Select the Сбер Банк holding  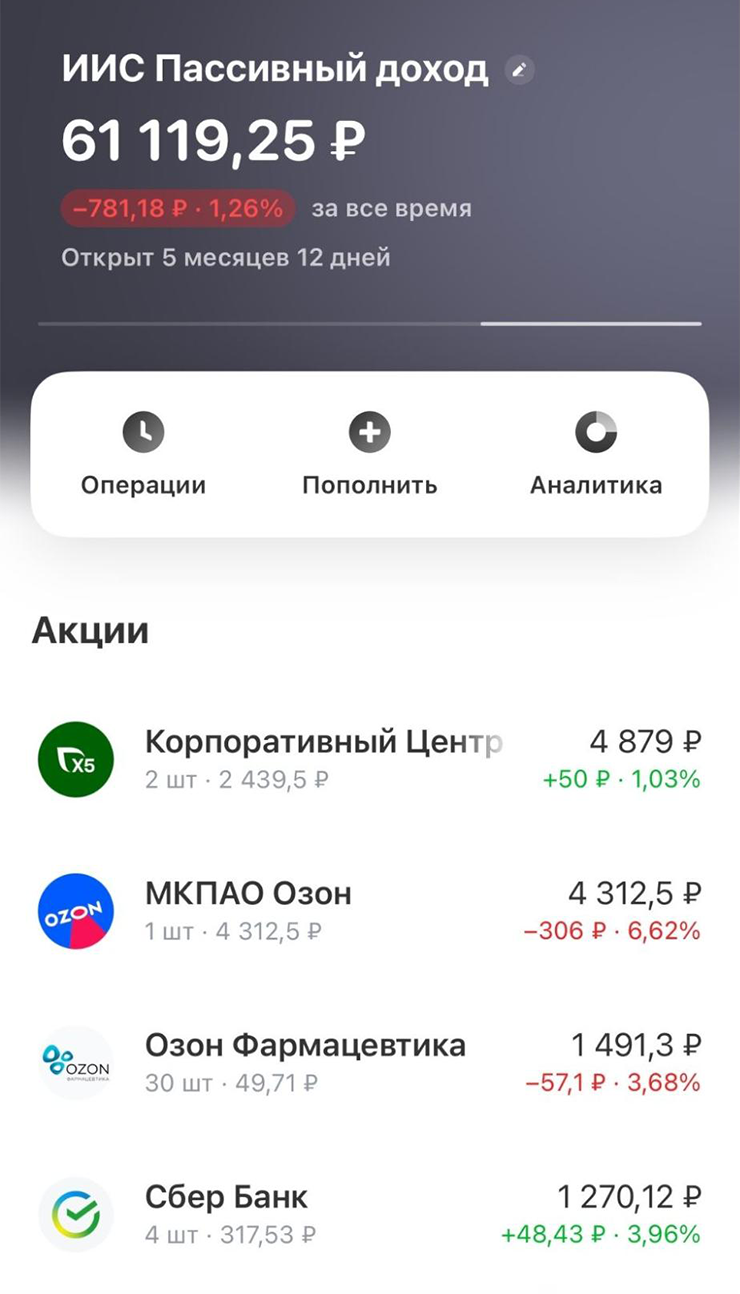click(x=369, y=1214)
